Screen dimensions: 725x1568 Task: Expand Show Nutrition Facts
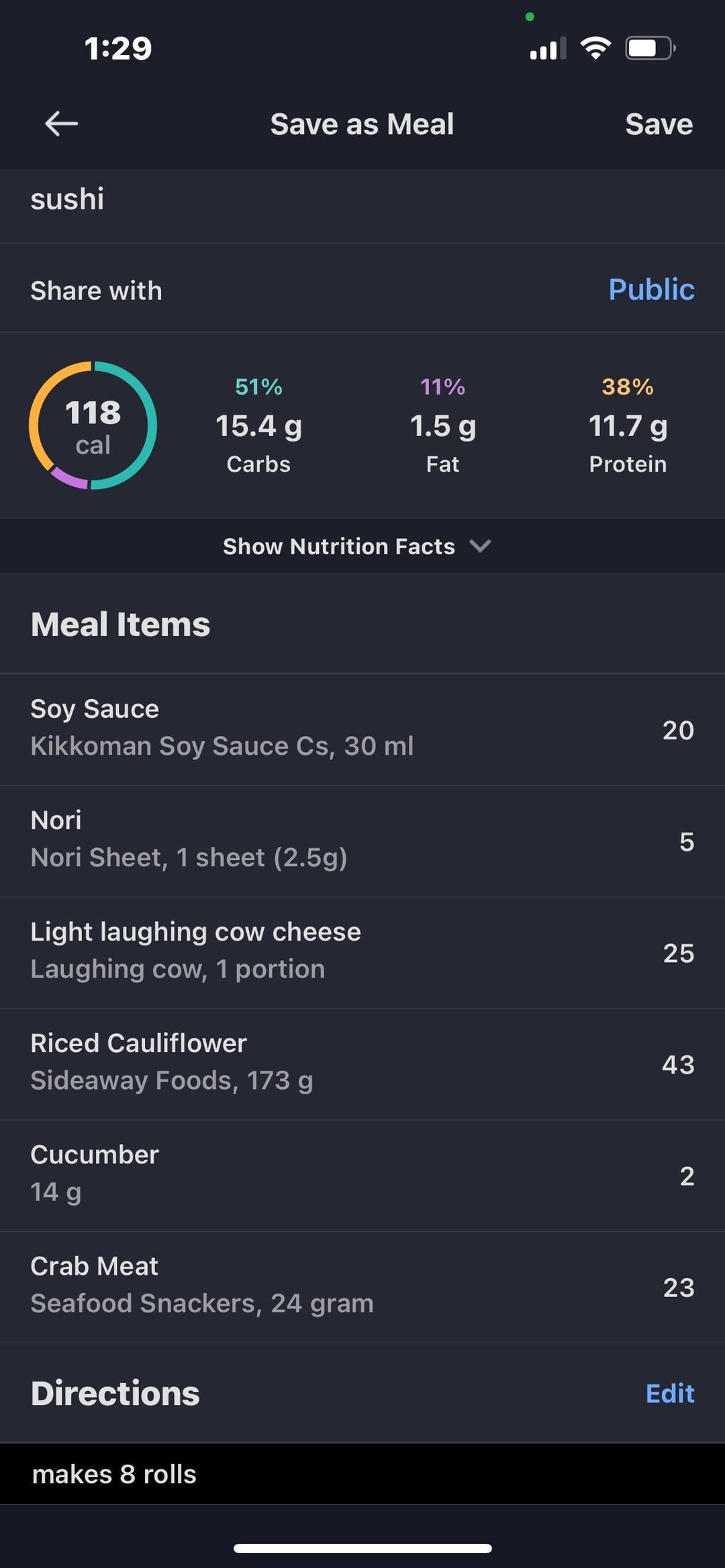pyautogui.click(x=357, y=546)
